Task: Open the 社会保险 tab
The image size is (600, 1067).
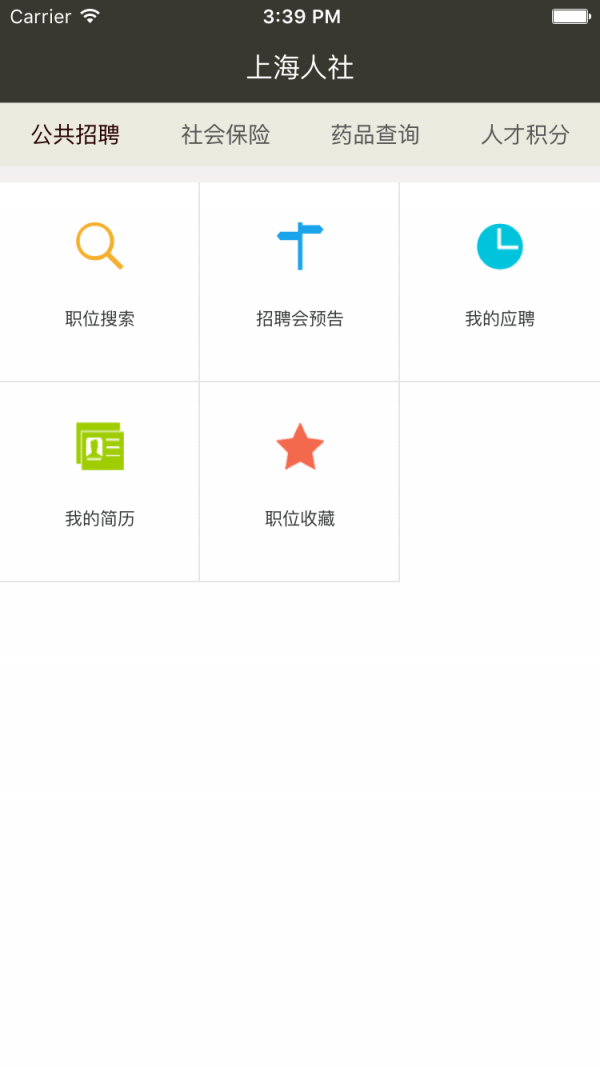Action: click(225, 135)
